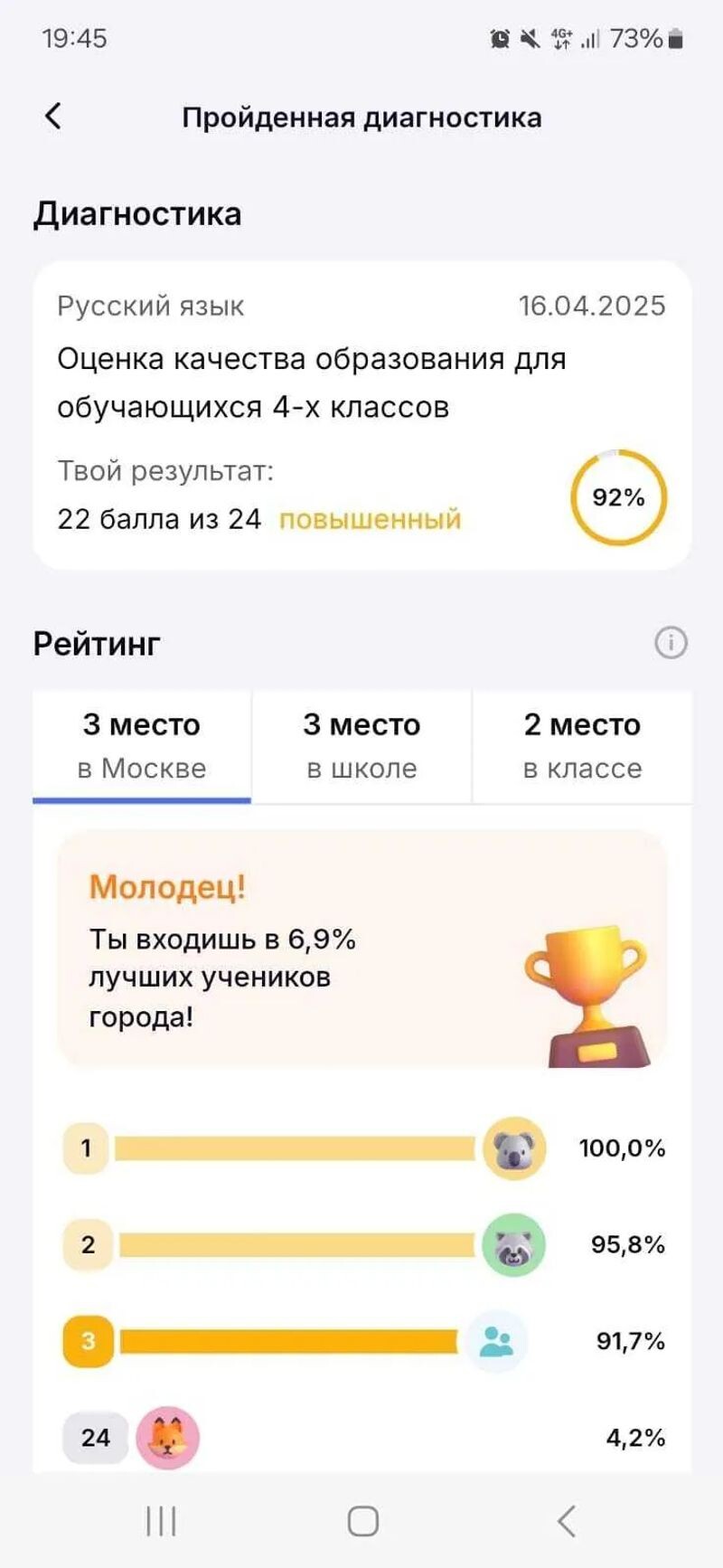Open the Русский язык diagnostic card
The height and width of the screenshot is (1568, 723).
point(361,415)
